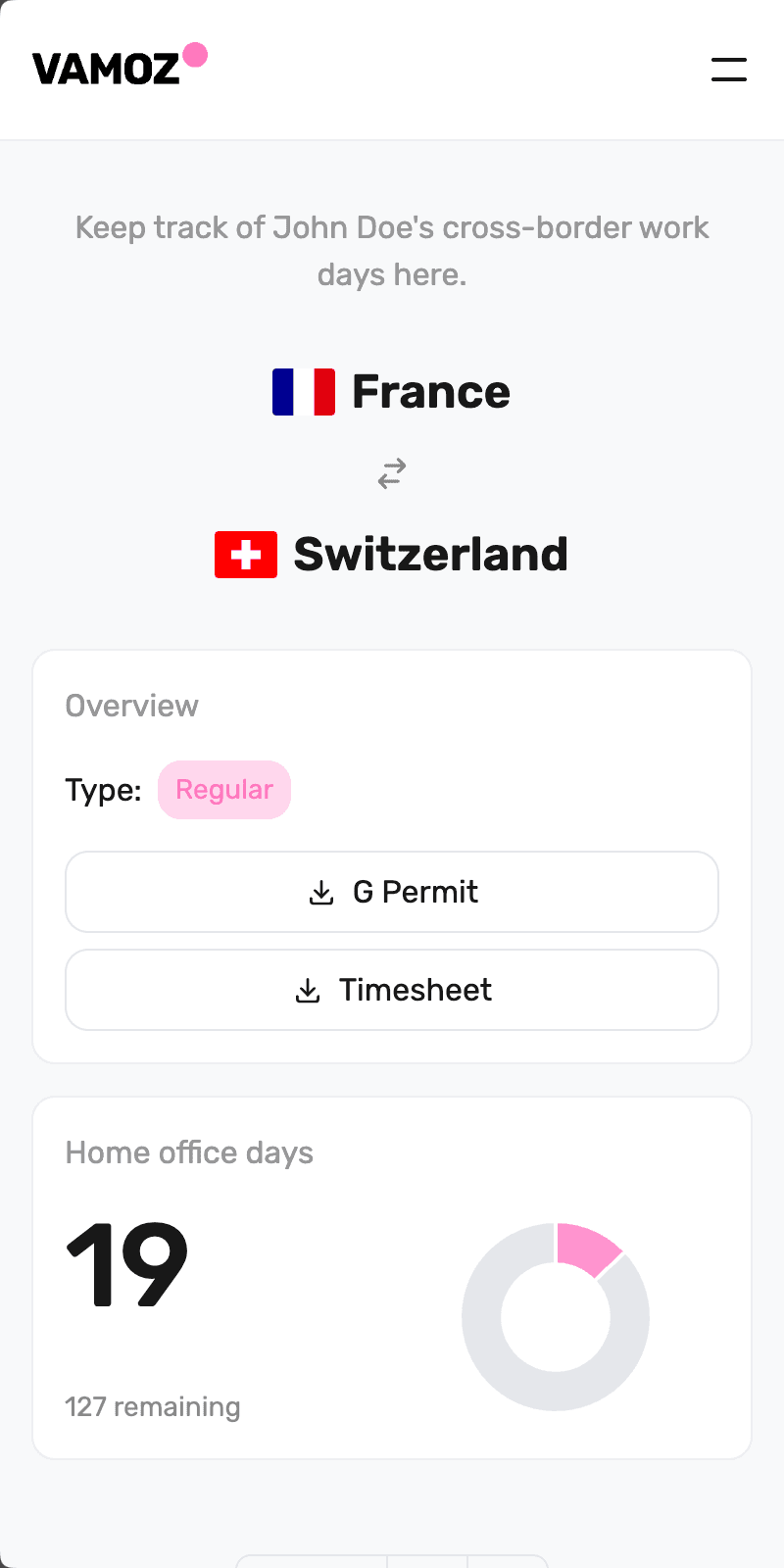
Task: Click the pink dot on the VAMOZ logo
Action: 196,57
